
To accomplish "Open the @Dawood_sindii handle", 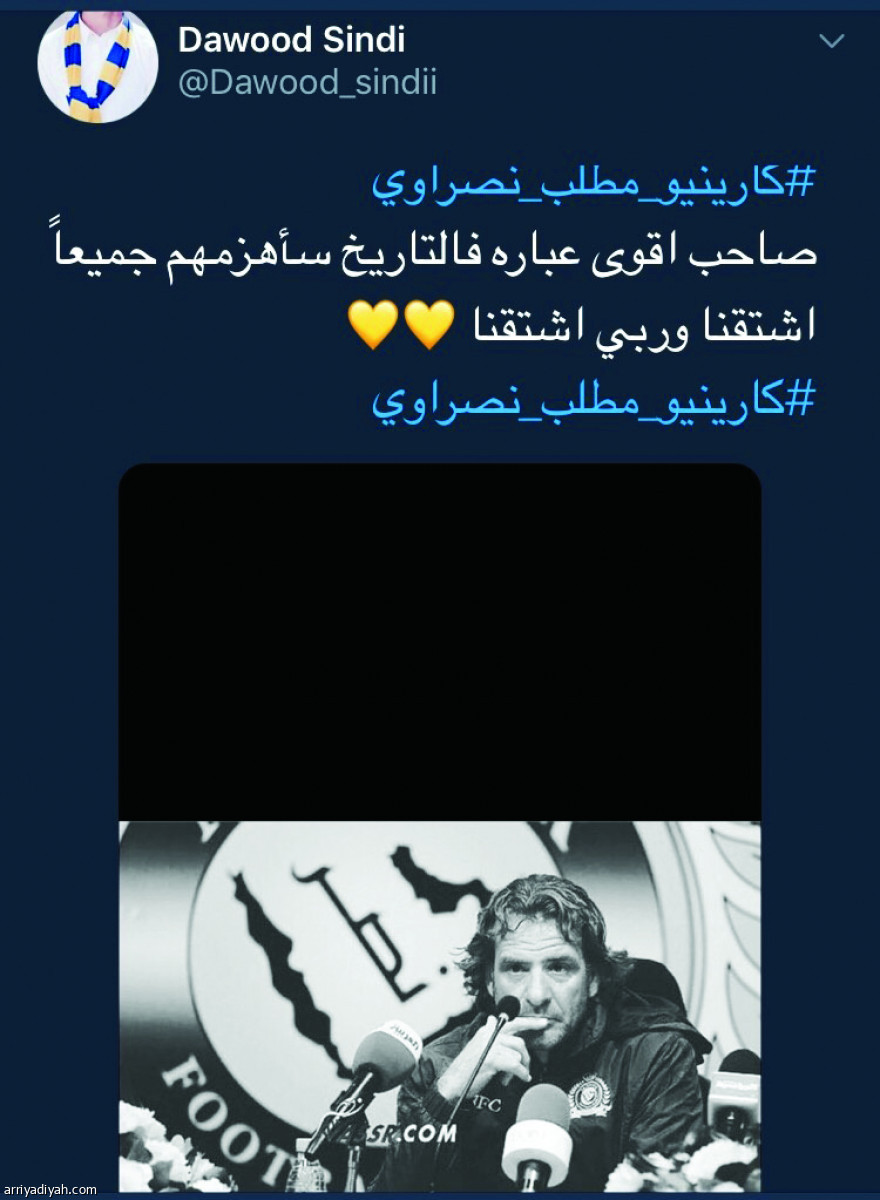I will pos(307,84).
